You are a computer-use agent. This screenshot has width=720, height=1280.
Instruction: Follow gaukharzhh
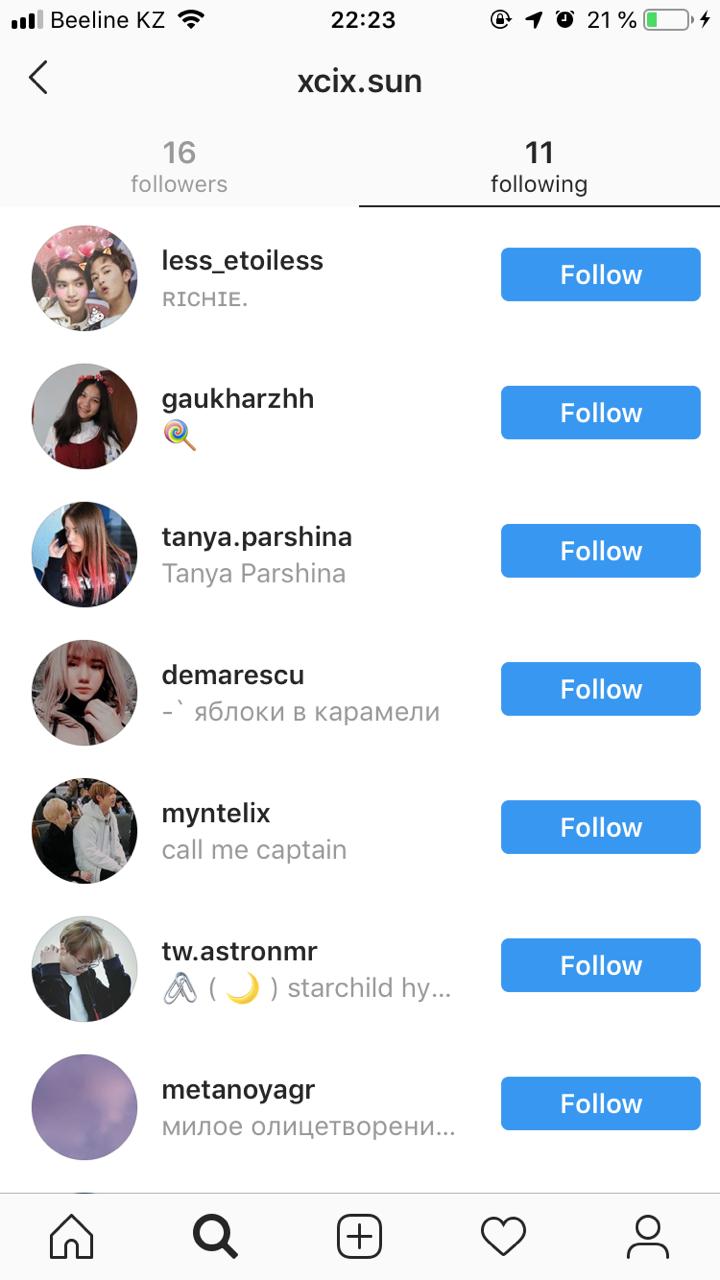pyautogui.click(x=600, y=413)
